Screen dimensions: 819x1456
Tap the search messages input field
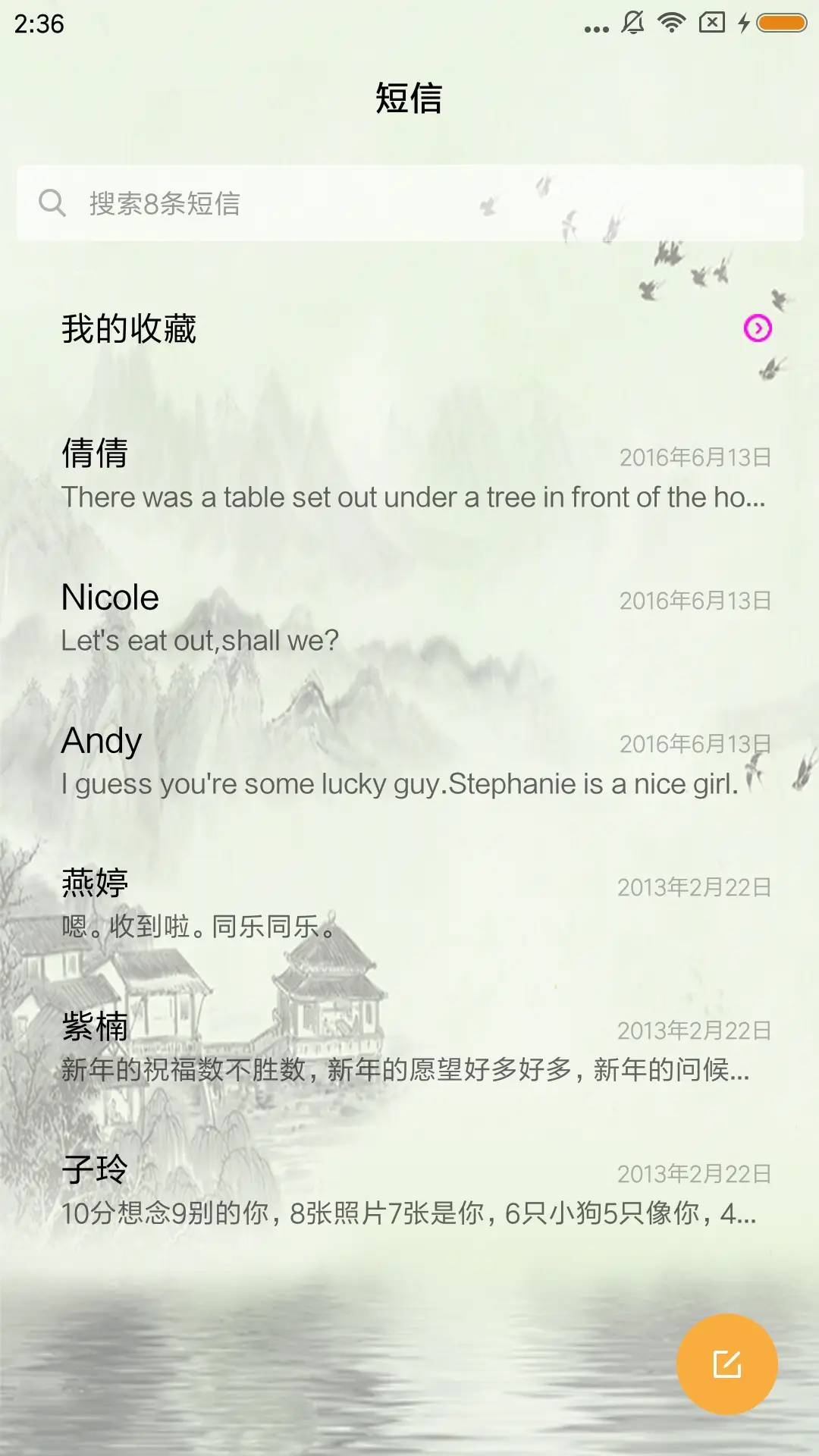[x=409, y=202]
